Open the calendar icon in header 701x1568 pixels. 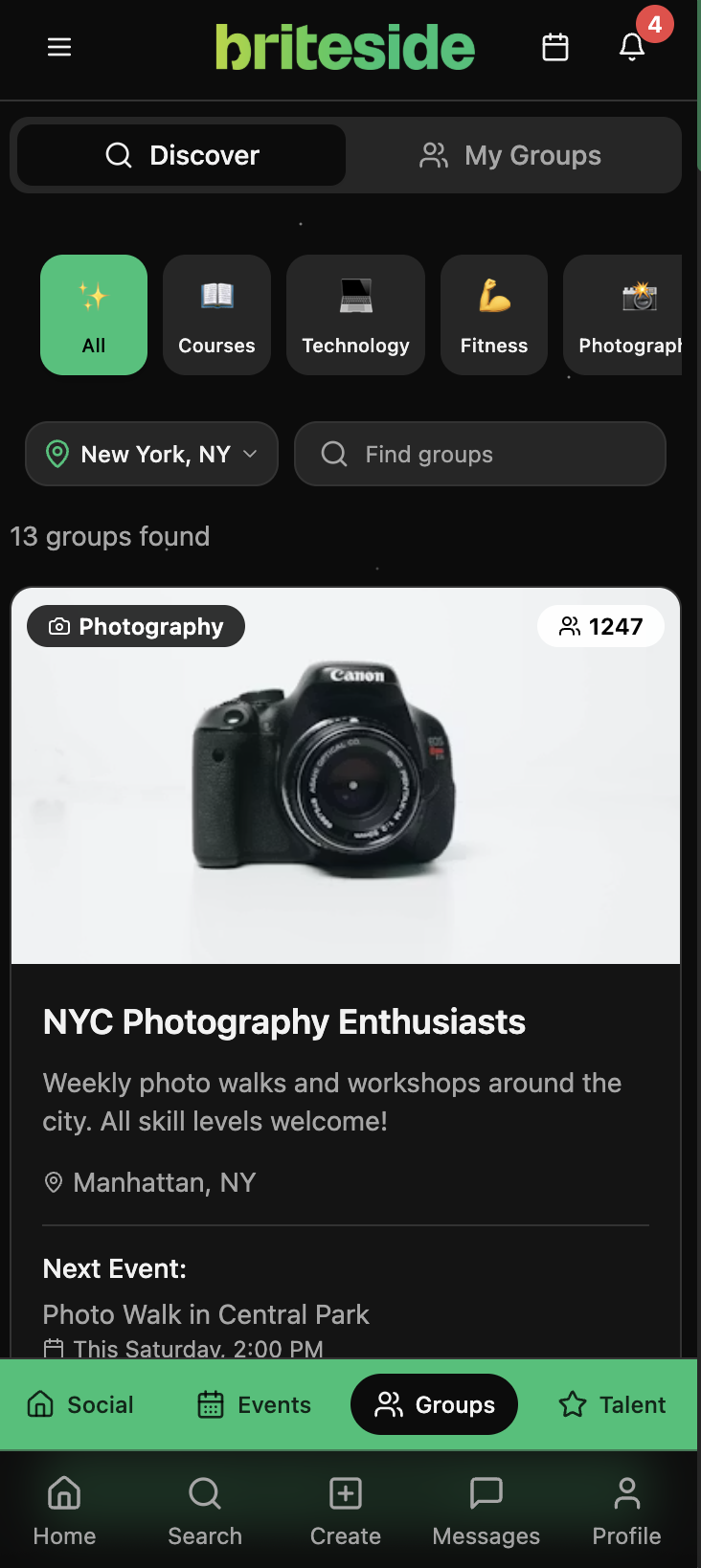click(x=555, y=47)
